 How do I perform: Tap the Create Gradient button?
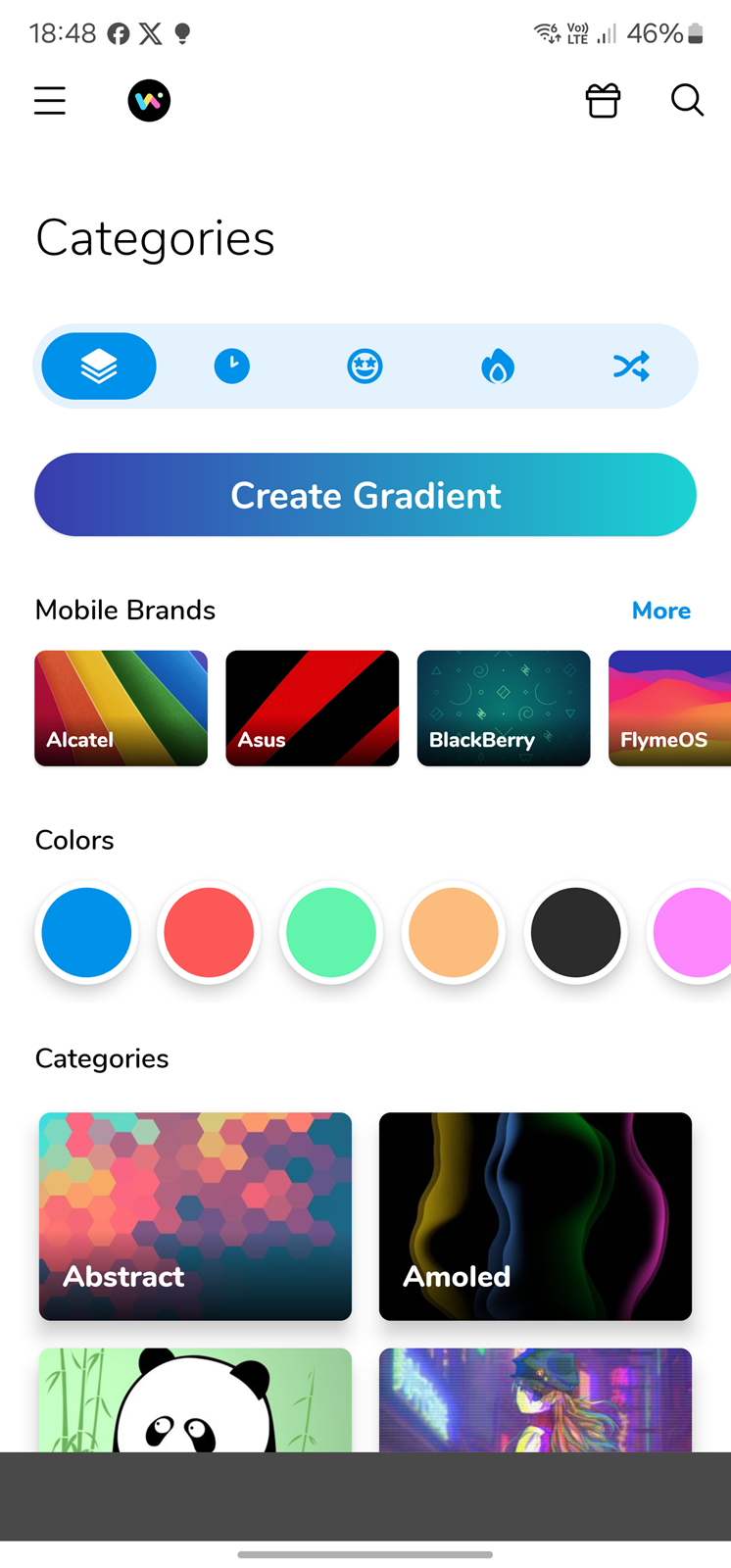tap(365, 495)
